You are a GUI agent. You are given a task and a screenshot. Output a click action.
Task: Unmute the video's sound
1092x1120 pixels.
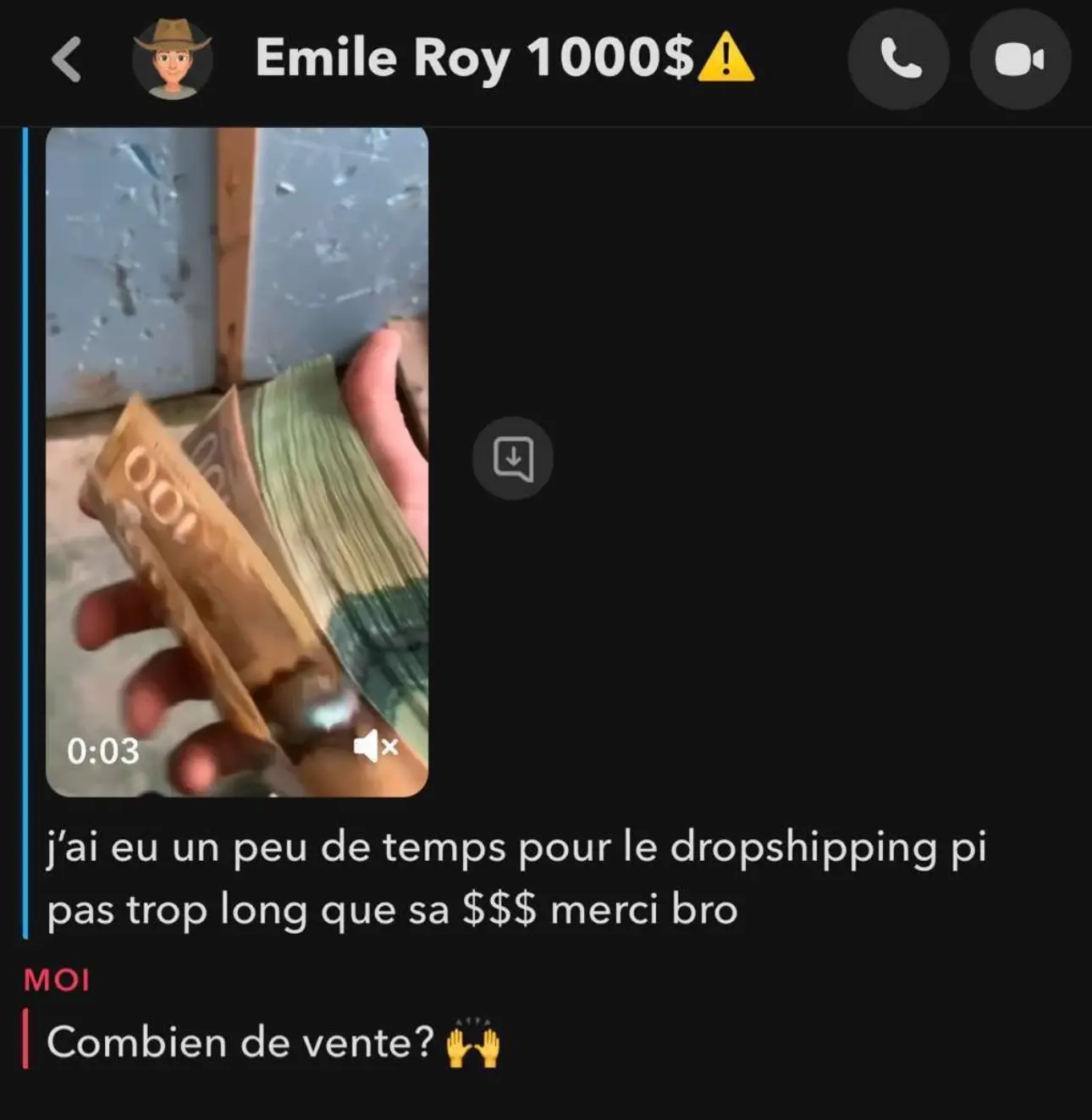(x=376, y=747)
